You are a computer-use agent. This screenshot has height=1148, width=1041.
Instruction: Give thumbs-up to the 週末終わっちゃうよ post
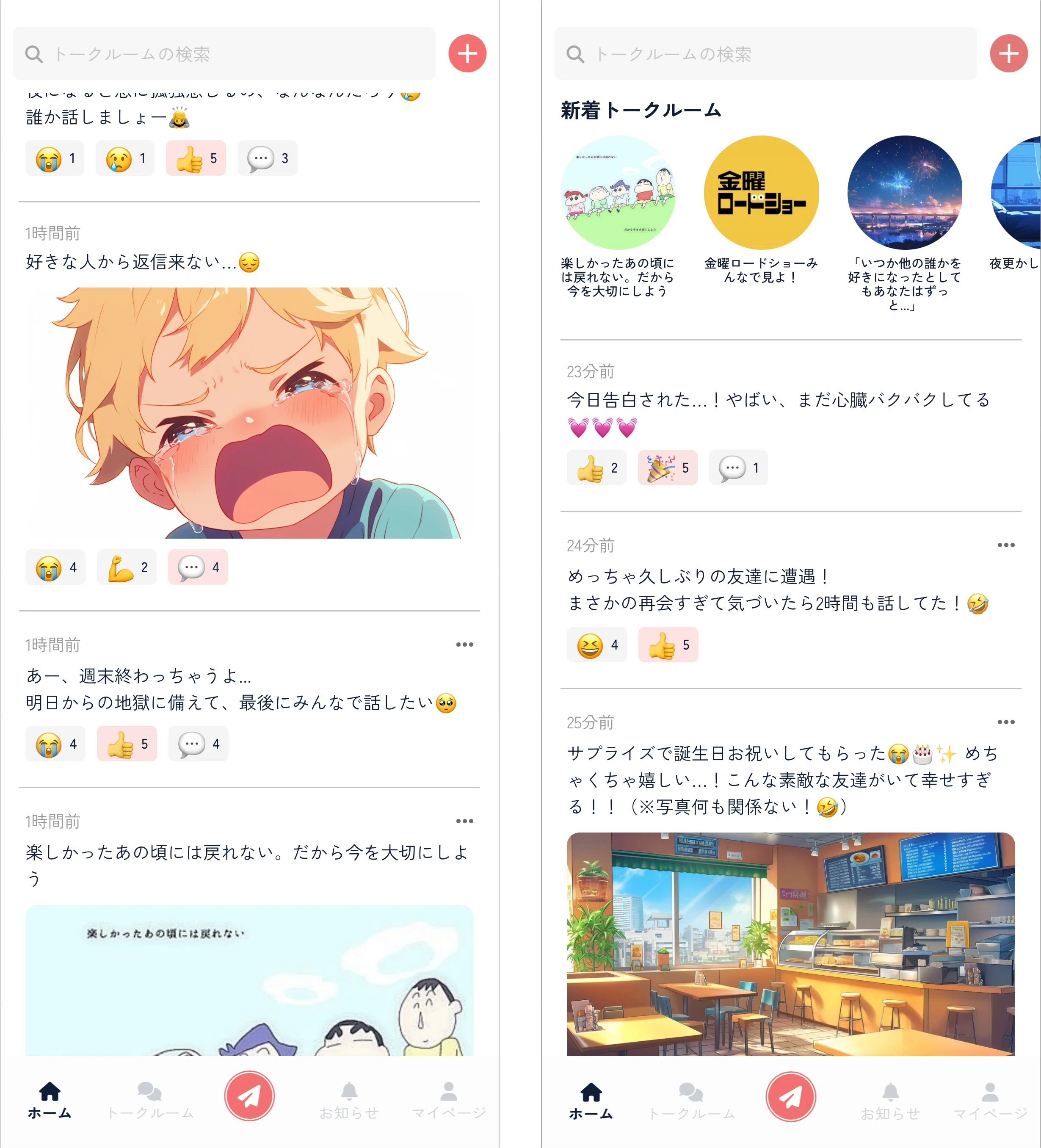(x=126, y=744)
